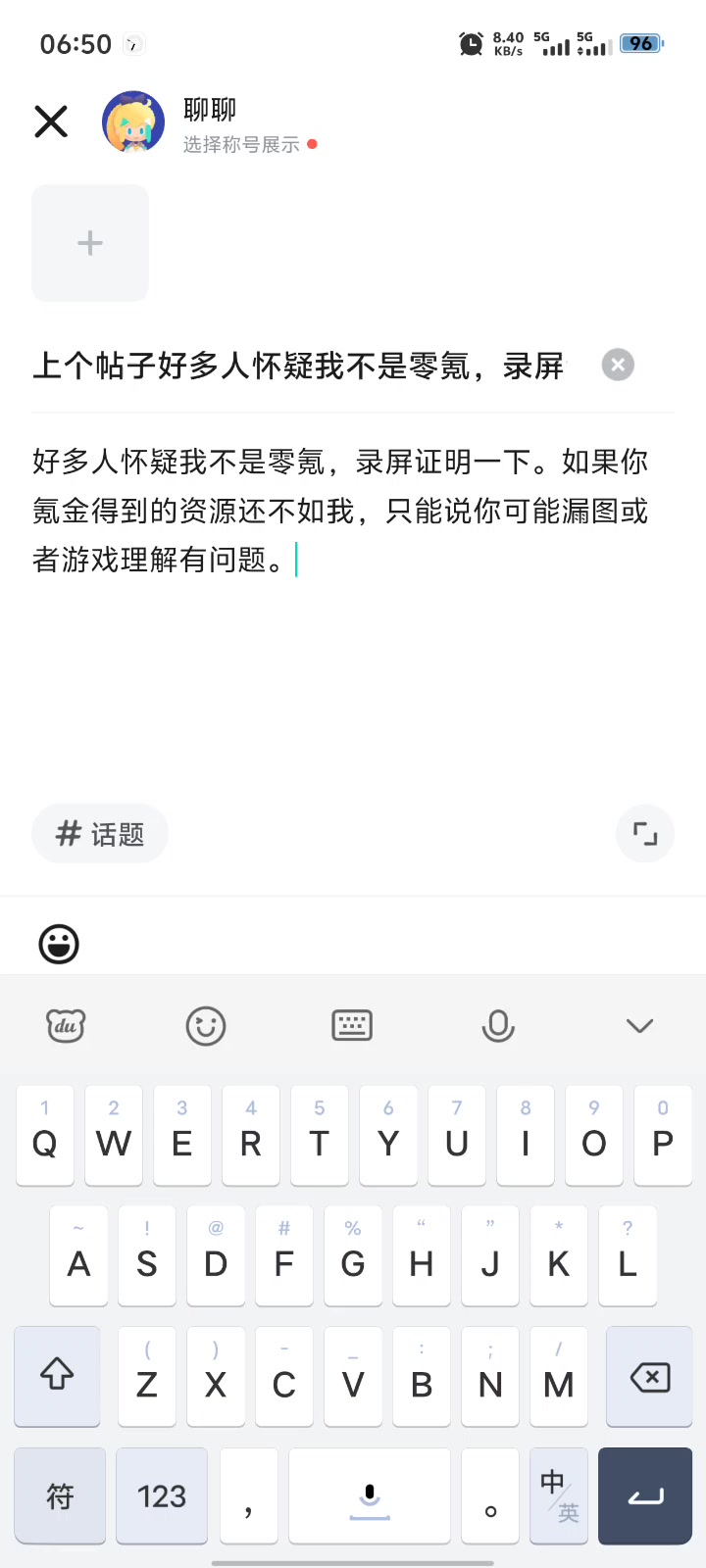Open the du bear keyboard menu

pos(66,1026)
